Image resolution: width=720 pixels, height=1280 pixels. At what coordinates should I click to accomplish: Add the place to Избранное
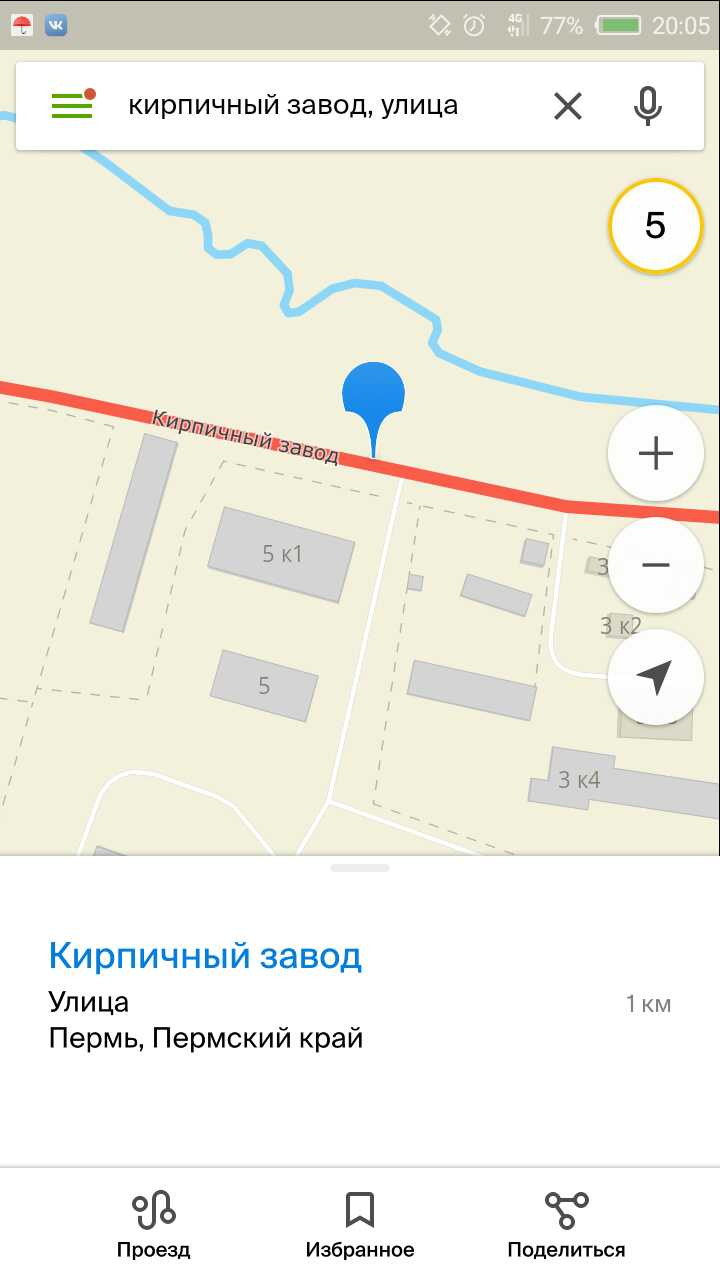coord(360,1224)
